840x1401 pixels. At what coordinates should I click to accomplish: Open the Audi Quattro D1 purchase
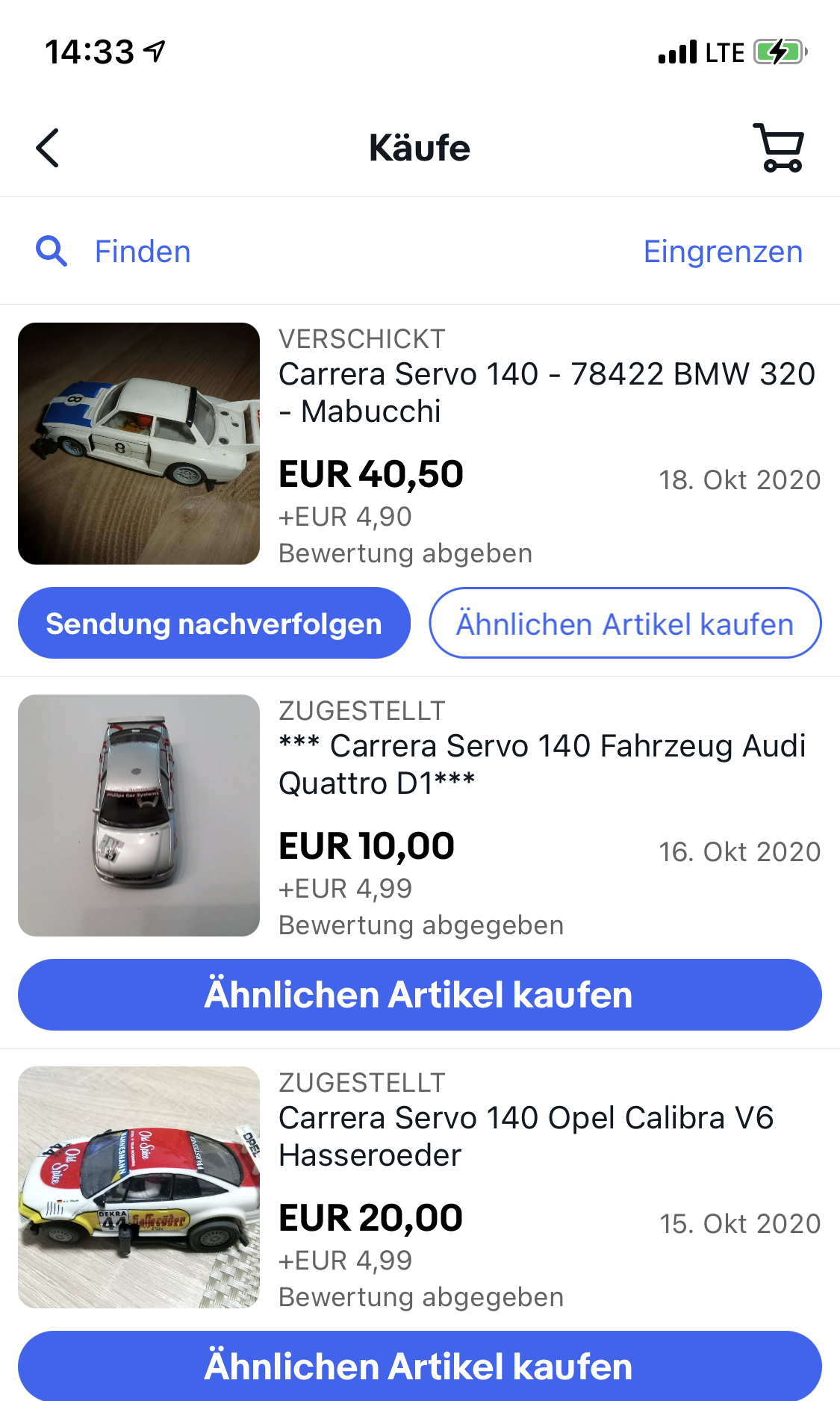click(x=542, y=764)
